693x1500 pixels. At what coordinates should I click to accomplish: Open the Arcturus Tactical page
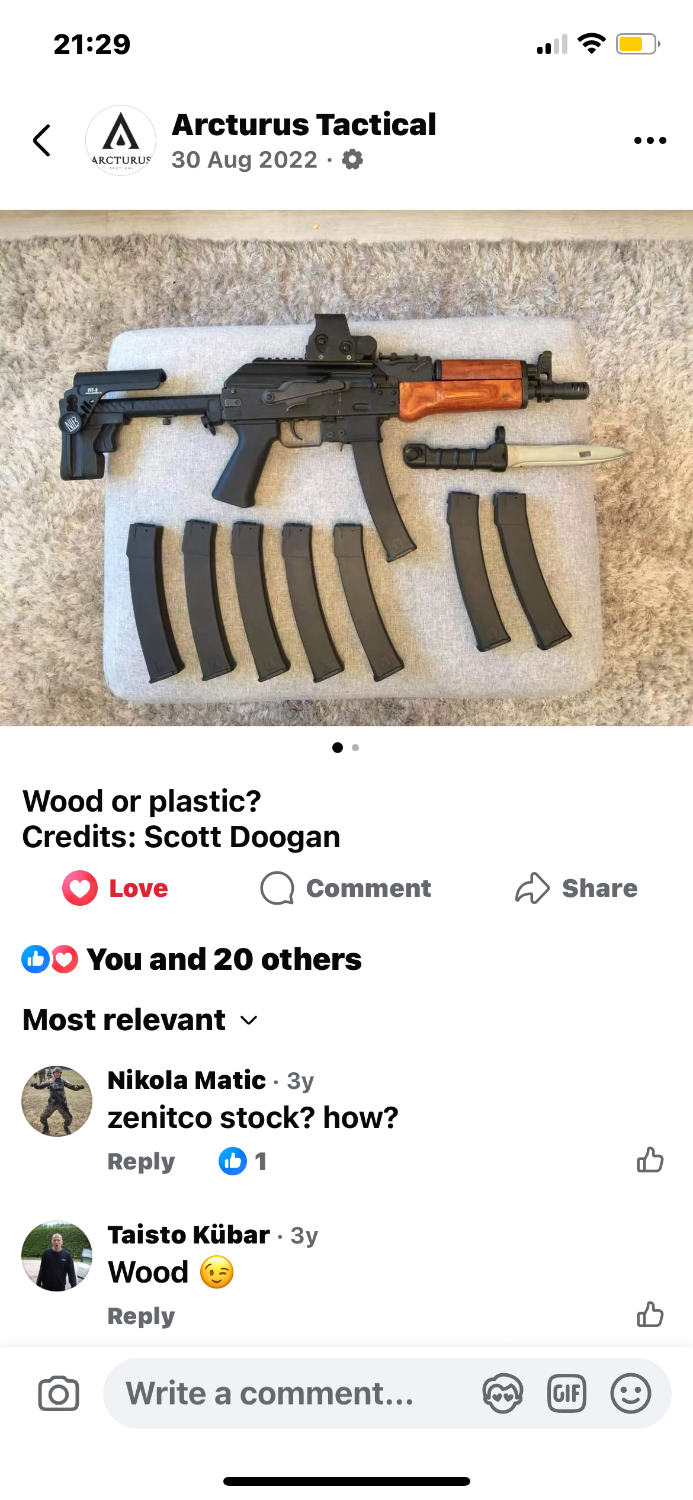pos(303,125)
